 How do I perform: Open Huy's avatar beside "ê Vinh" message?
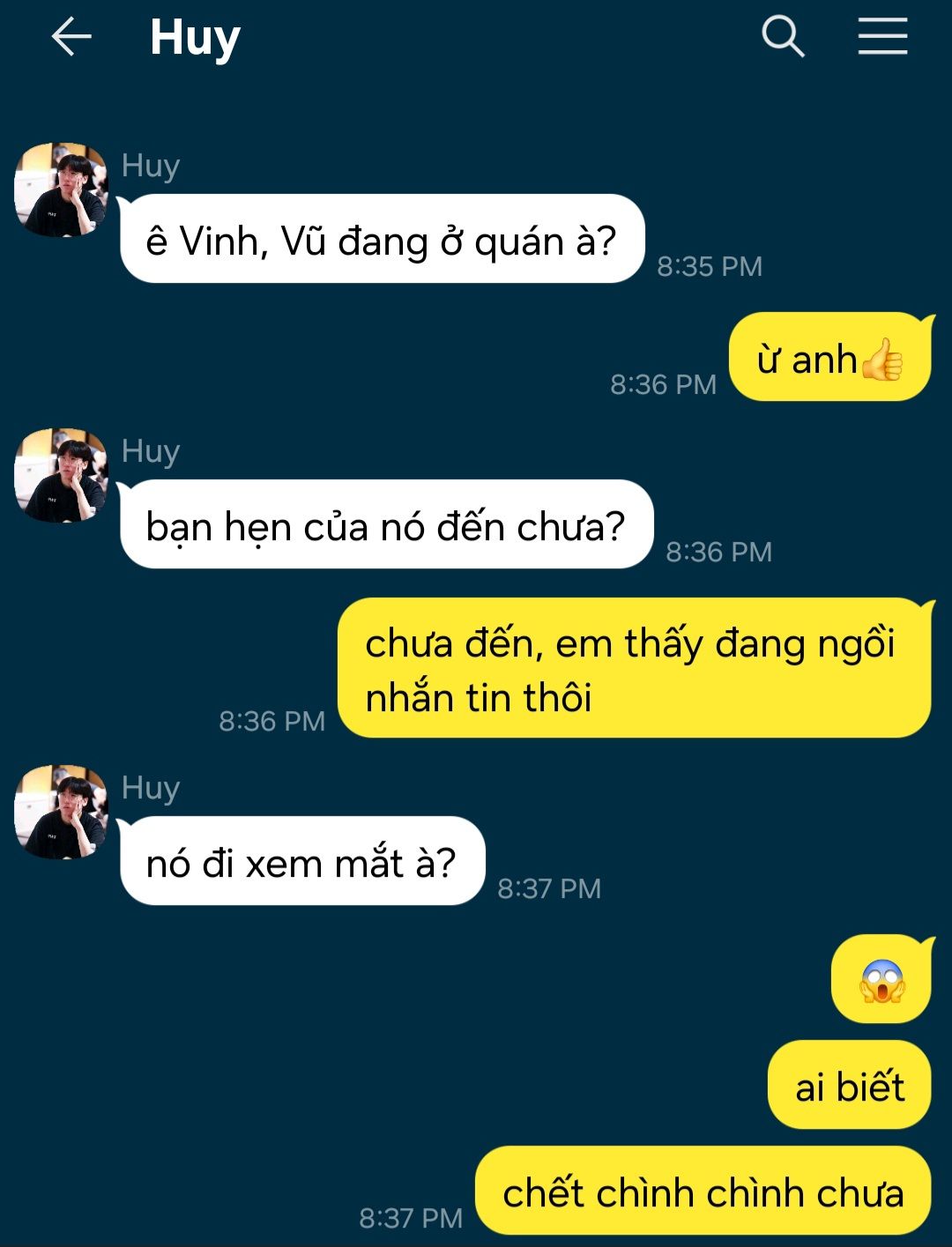pyautogui.click(x=61, y=189)
